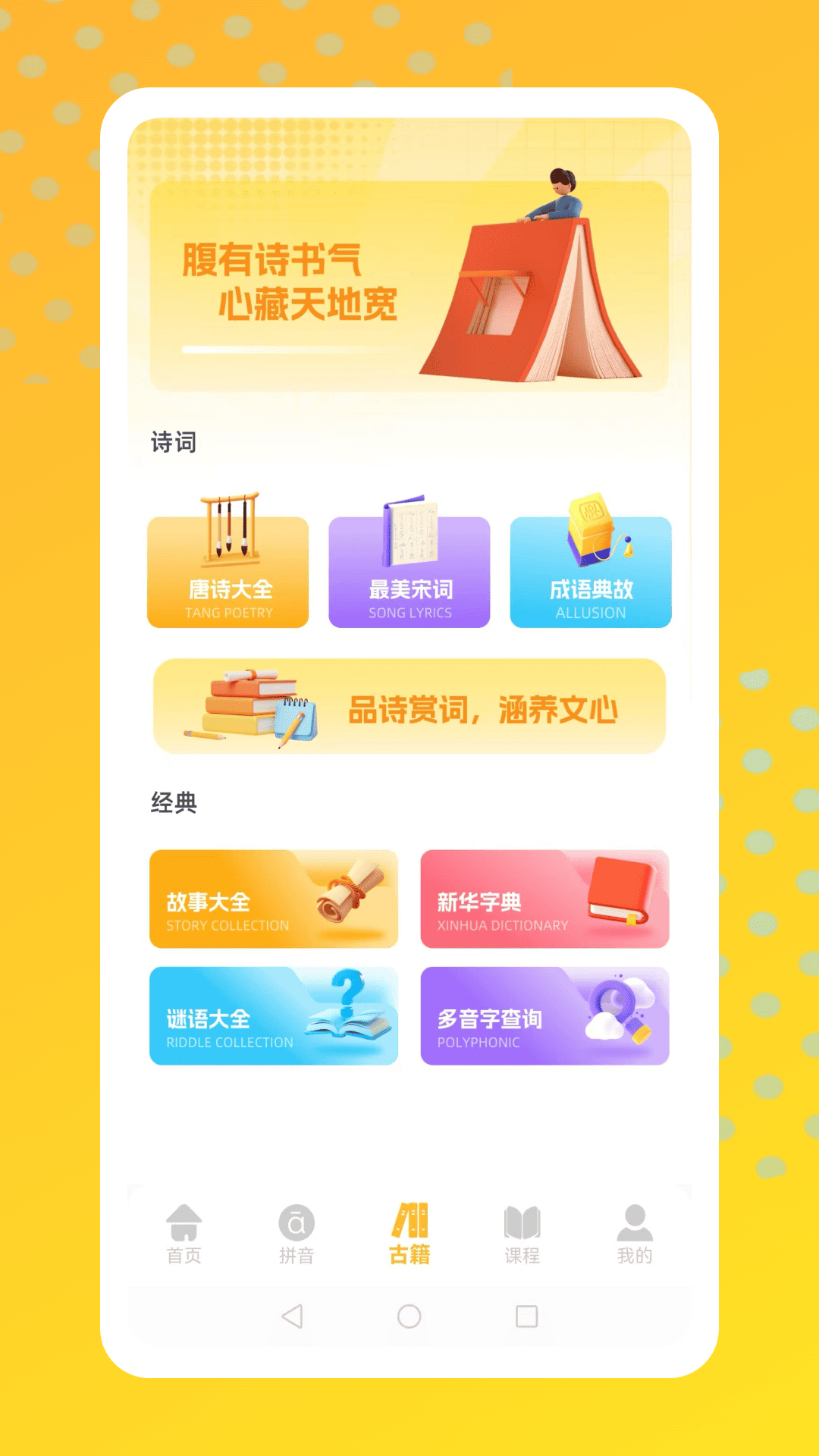Image resolution: width=819 pixels, height=1456 pixels.
Task: Open 新华字典 Xinhua dictionary
Action: (544, 899)
